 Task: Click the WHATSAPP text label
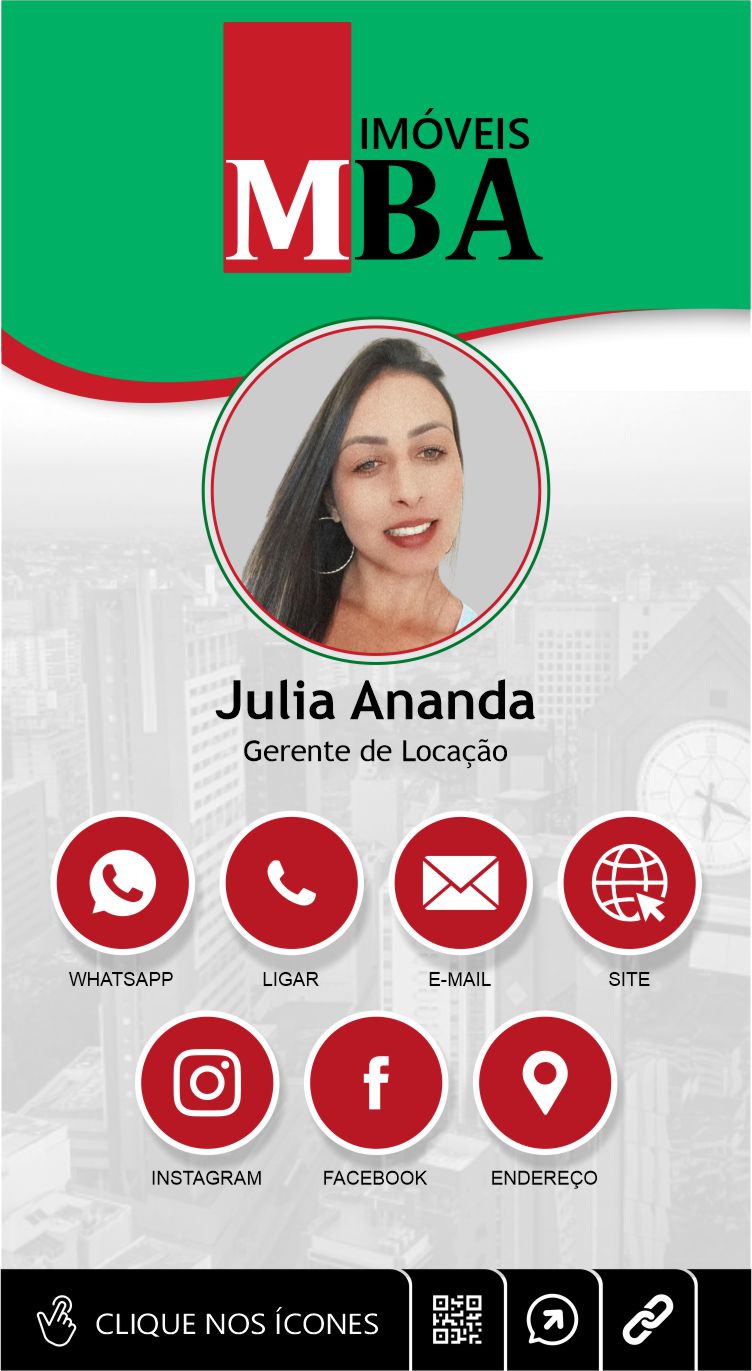121,980
